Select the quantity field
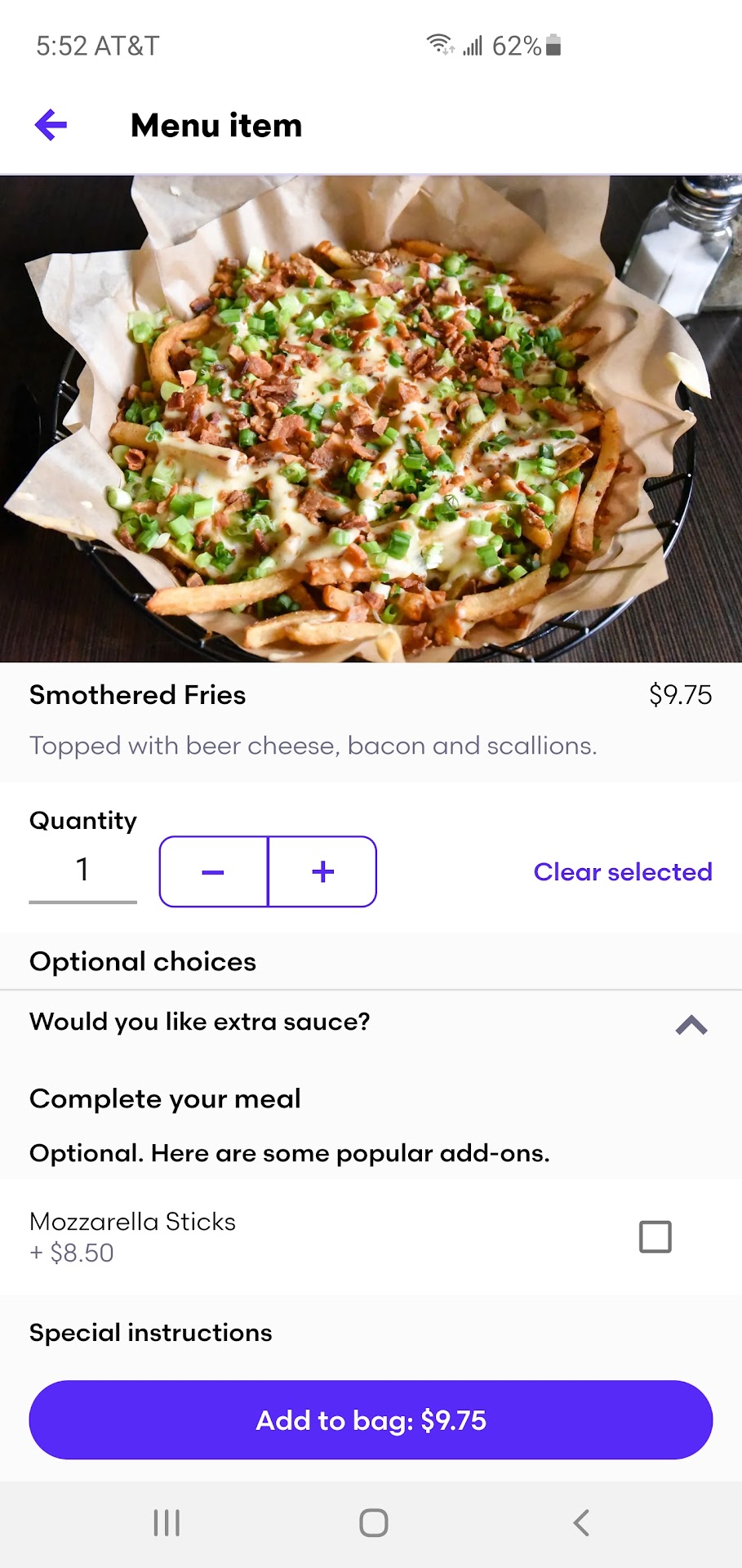 (x=82, y=871)
